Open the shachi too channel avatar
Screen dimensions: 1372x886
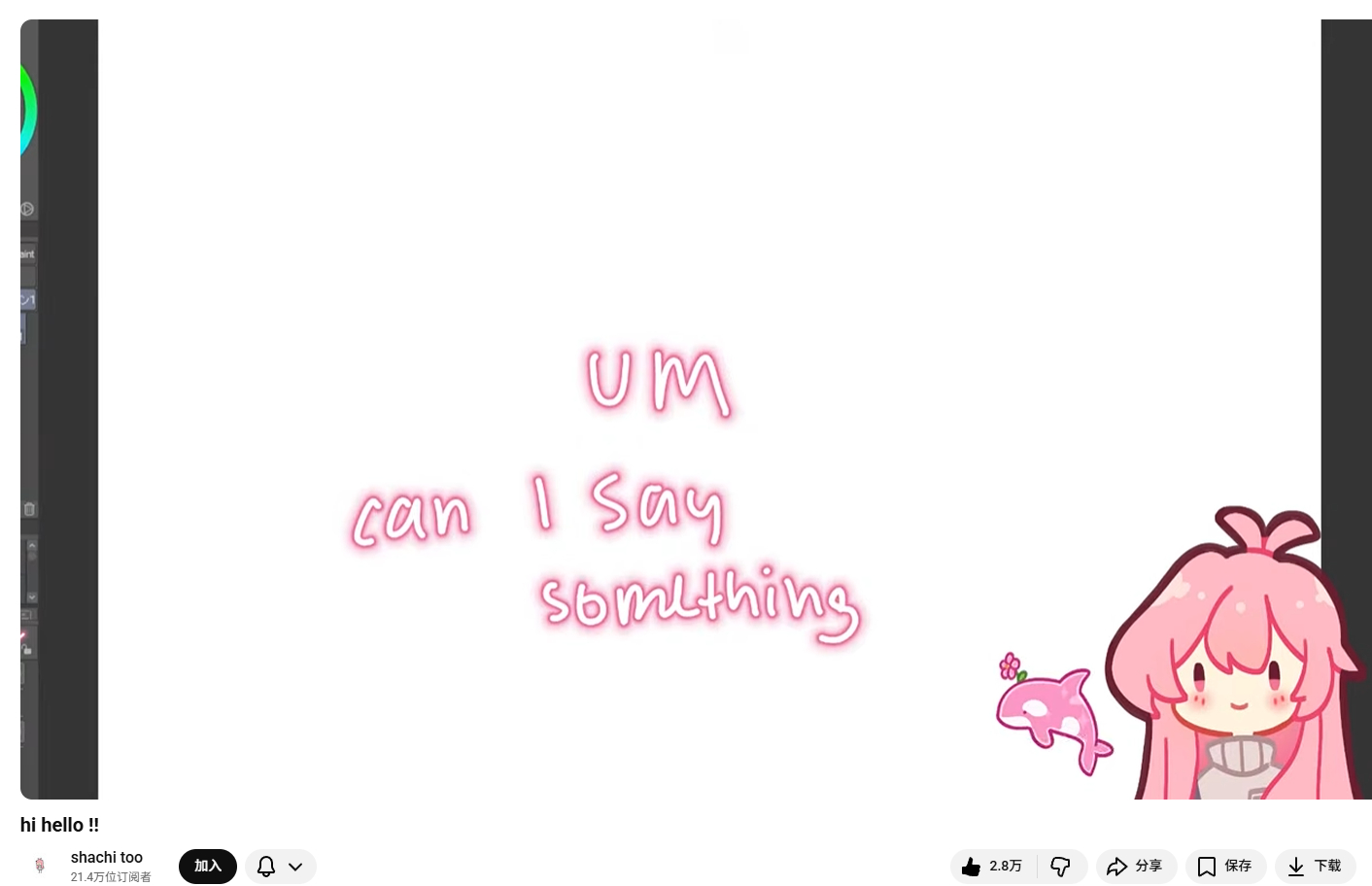pyautogui.click(x=40, y=866)
